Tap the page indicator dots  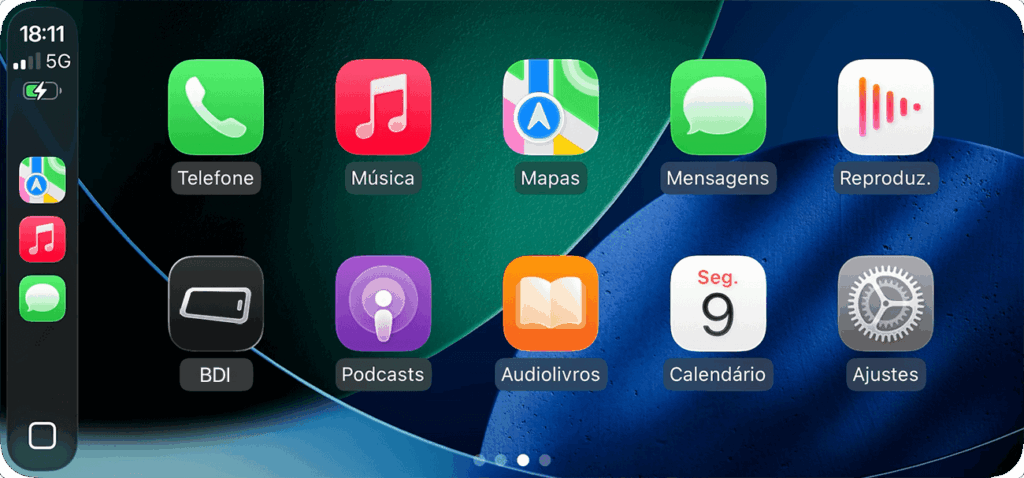click(511, 460)
